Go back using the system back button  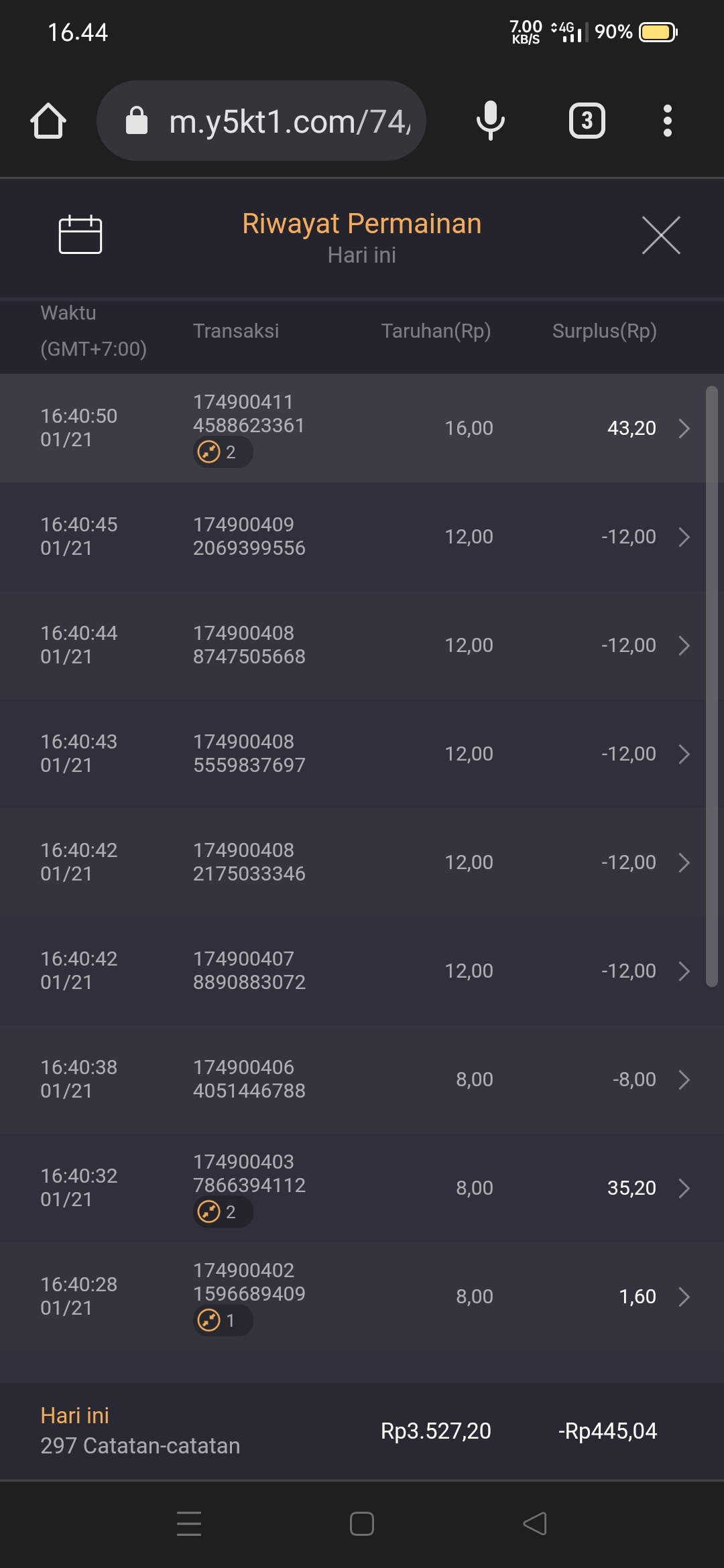(535, 1524)
